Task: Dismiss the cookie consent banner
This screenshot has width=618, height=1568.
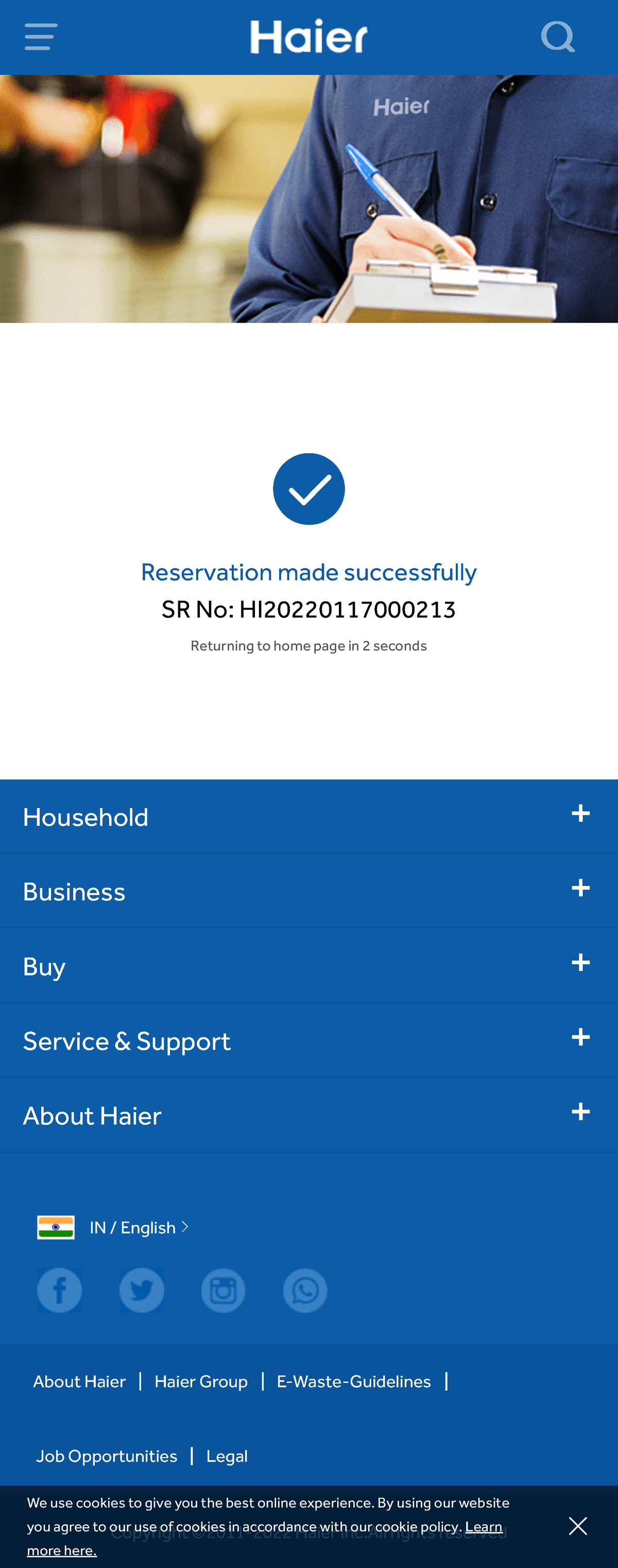Action: [578, 1526]
